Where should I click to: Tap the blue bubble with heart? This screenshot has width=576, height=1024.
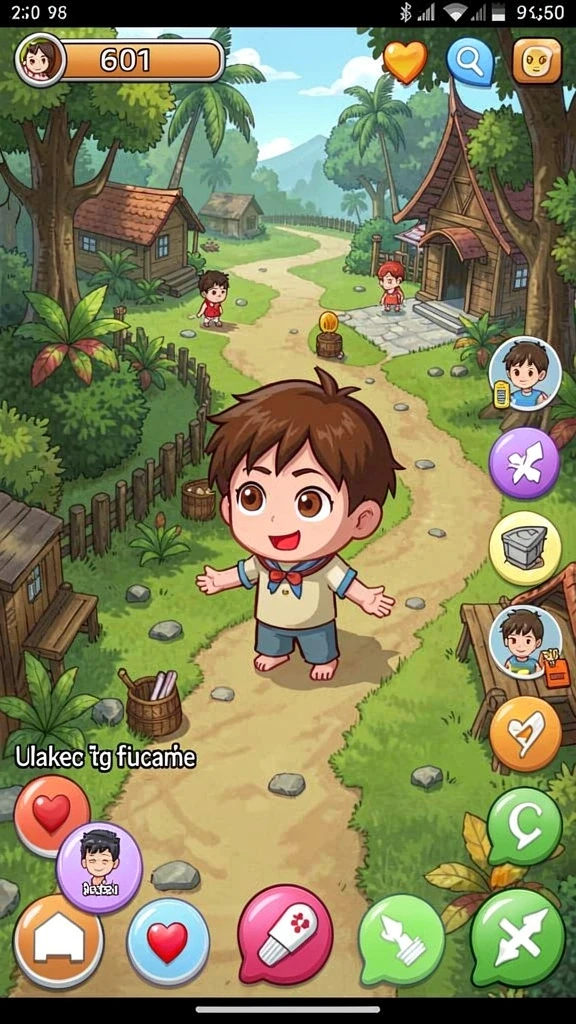coord(168,941)
